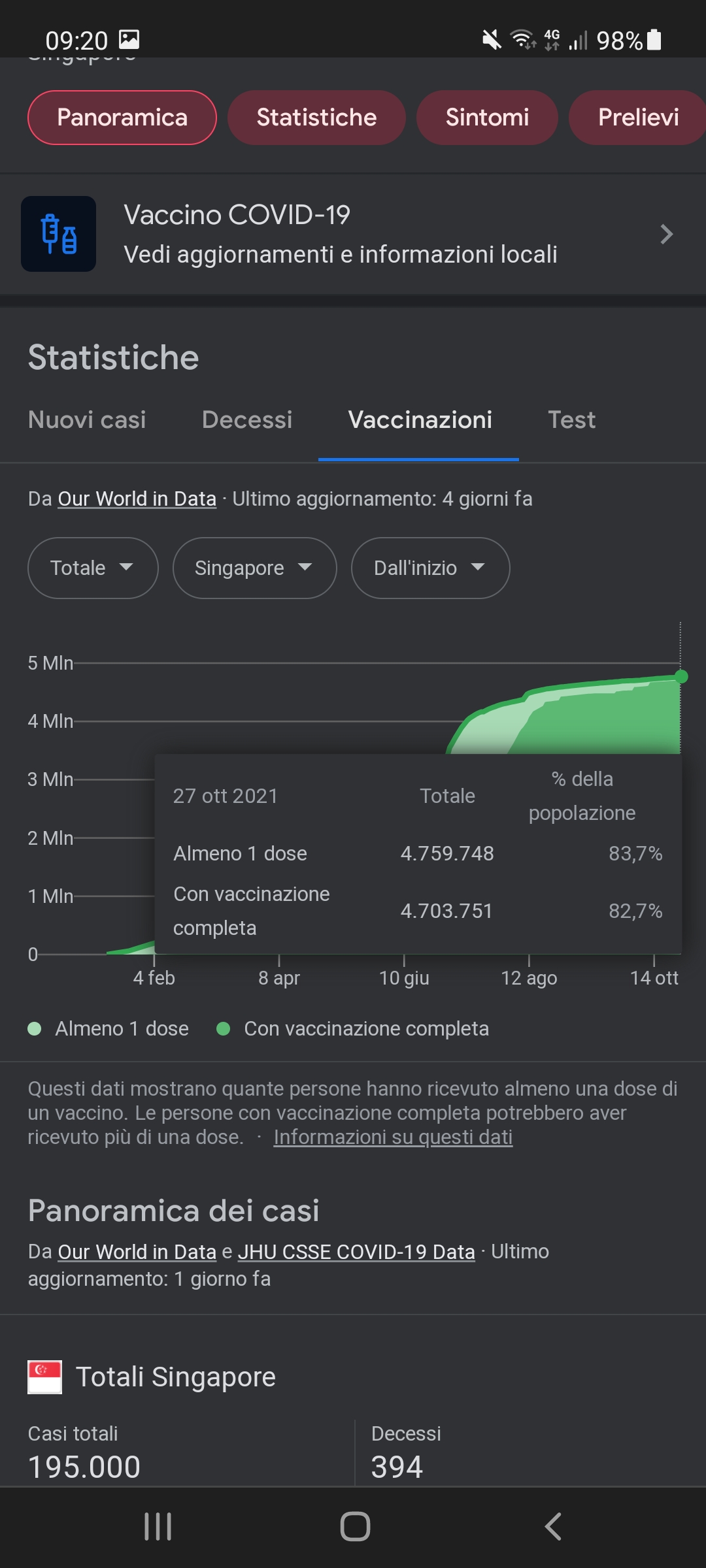Open Our World in Data link above chart

point(137,498)
